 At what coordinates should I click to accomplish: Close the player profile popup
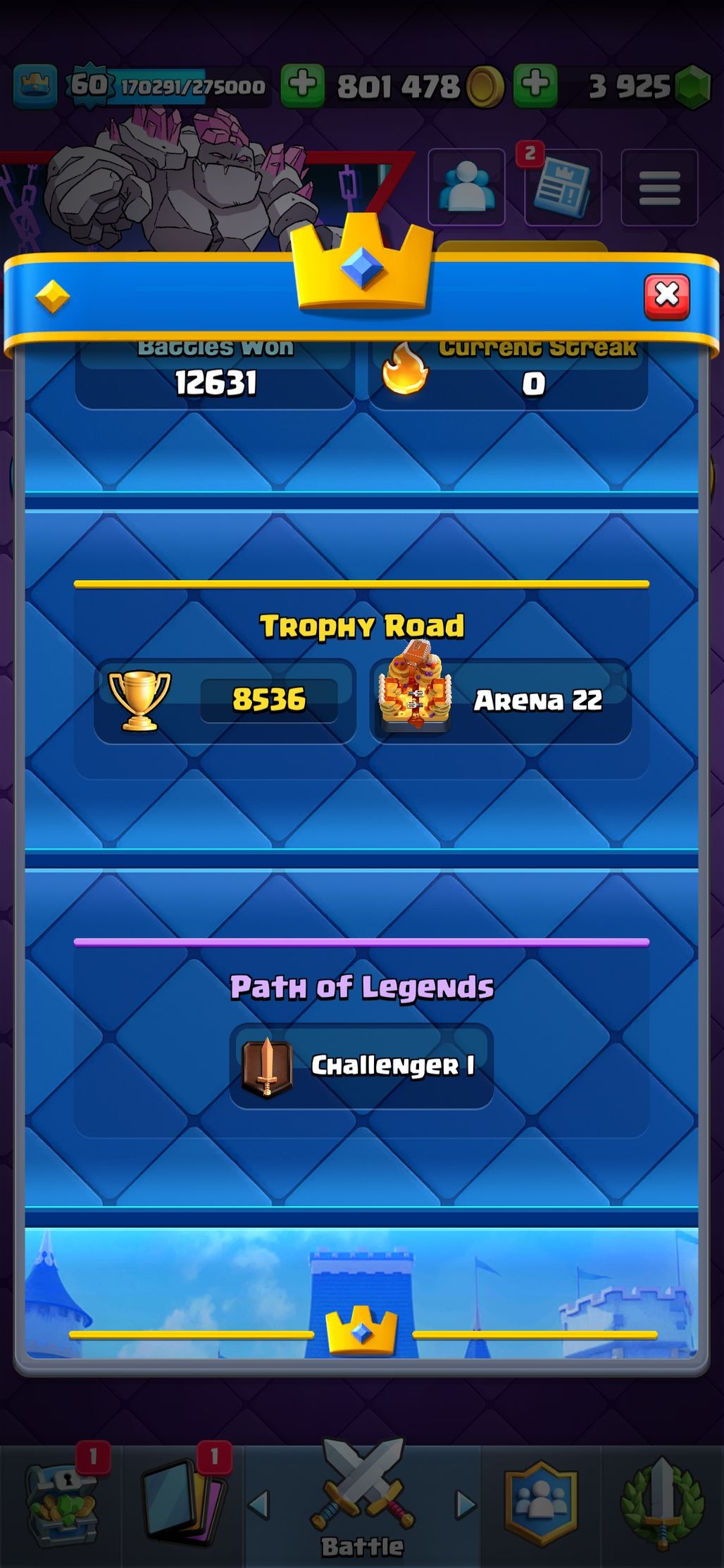point(666,296)
